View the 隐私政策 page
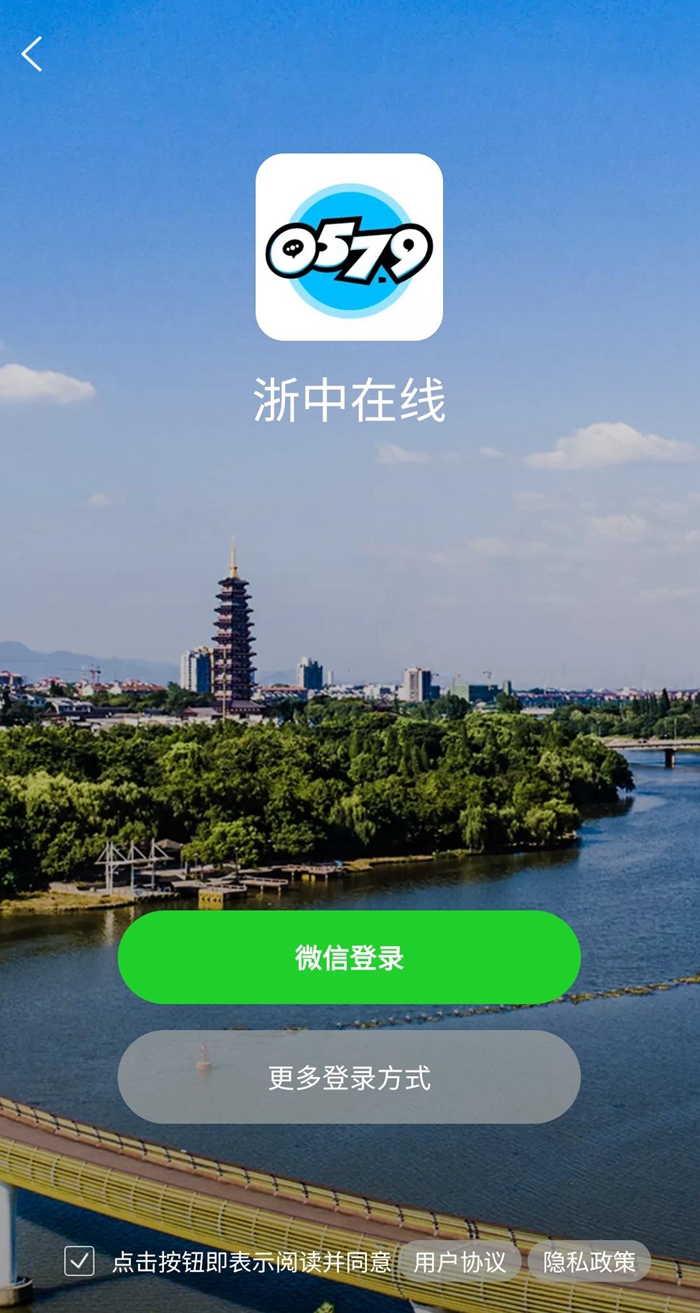 click(589, 1261)
